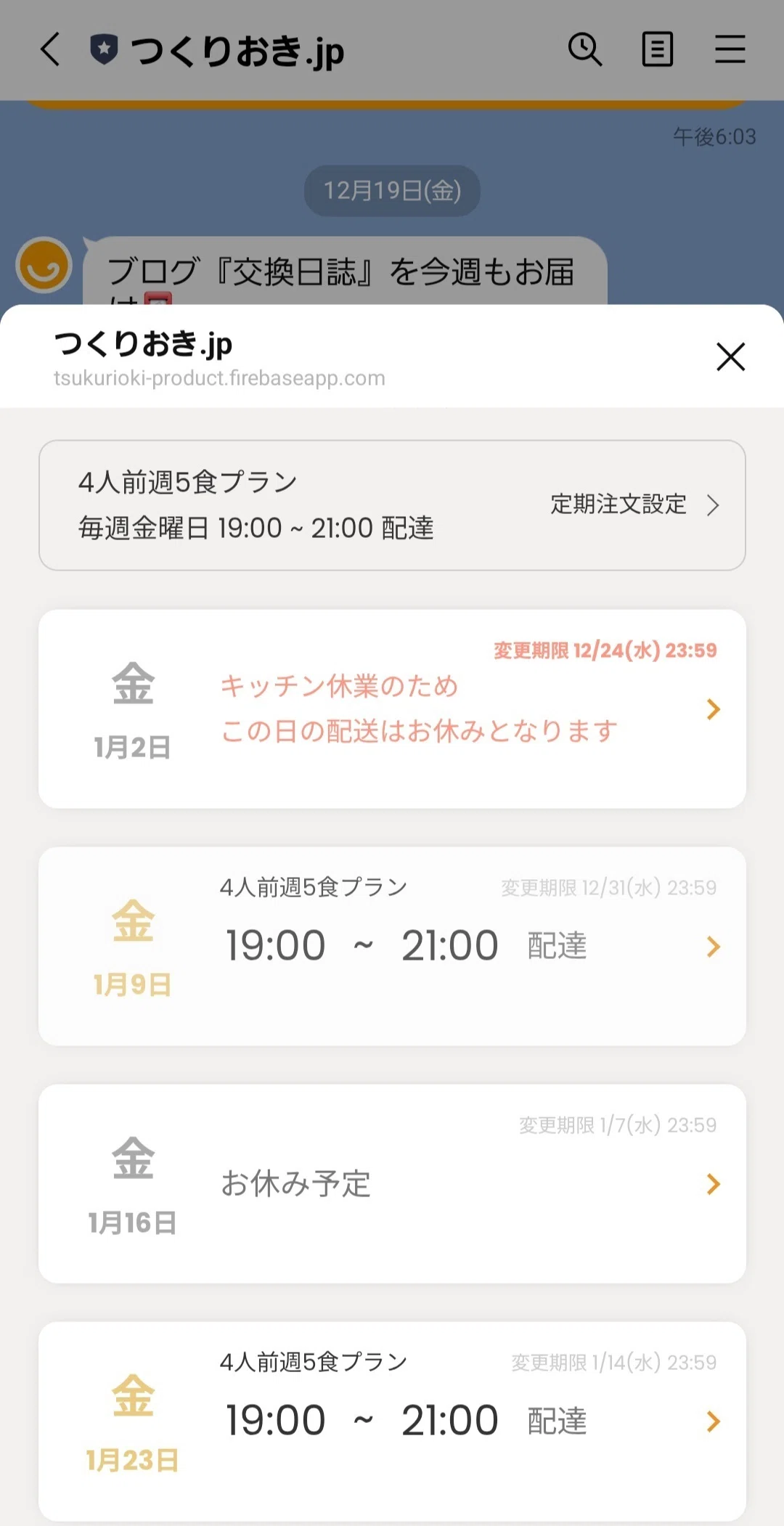
Task: Close the つくりおき.jp web sheet
Action: [730, 356]
